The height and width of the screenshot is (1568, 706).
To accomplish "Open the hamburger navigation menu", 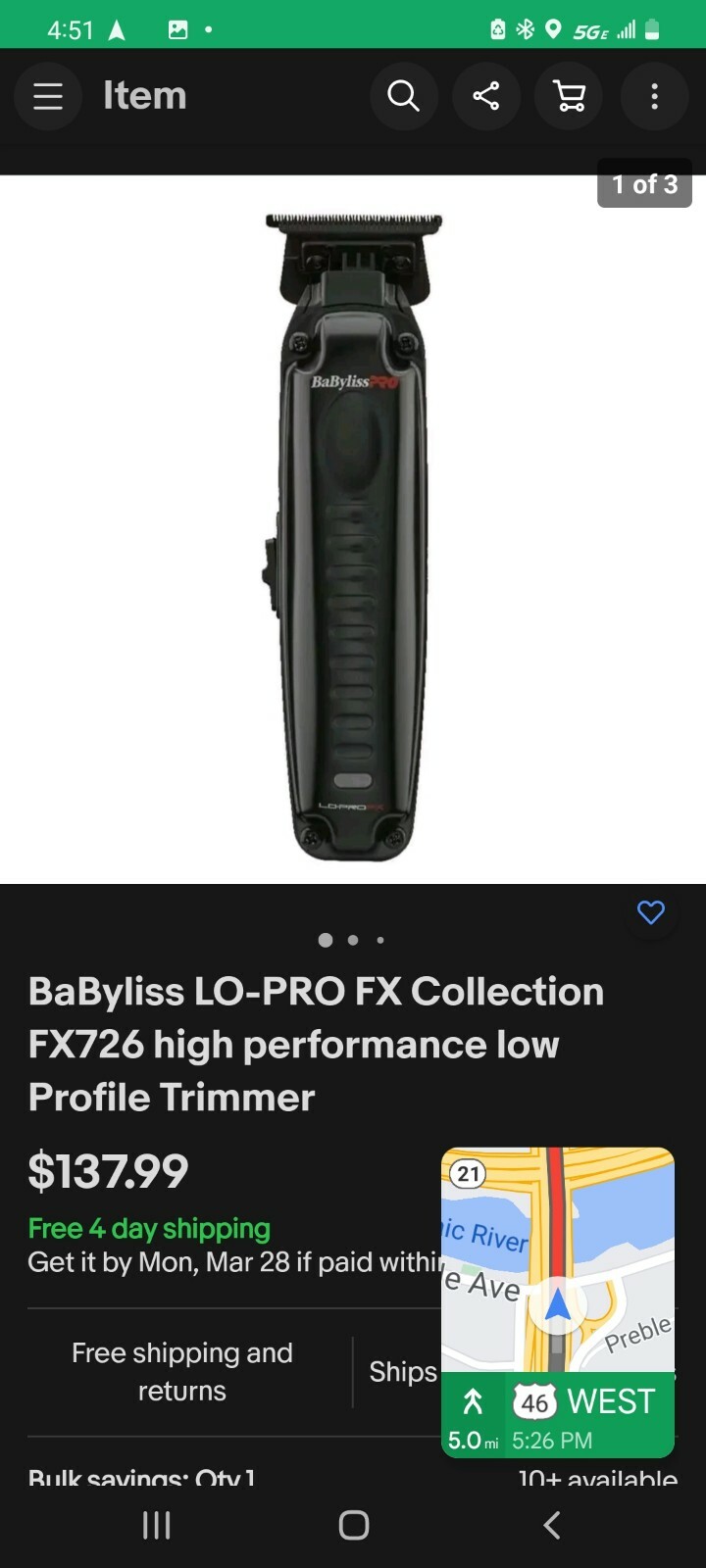I will (47, 96).
